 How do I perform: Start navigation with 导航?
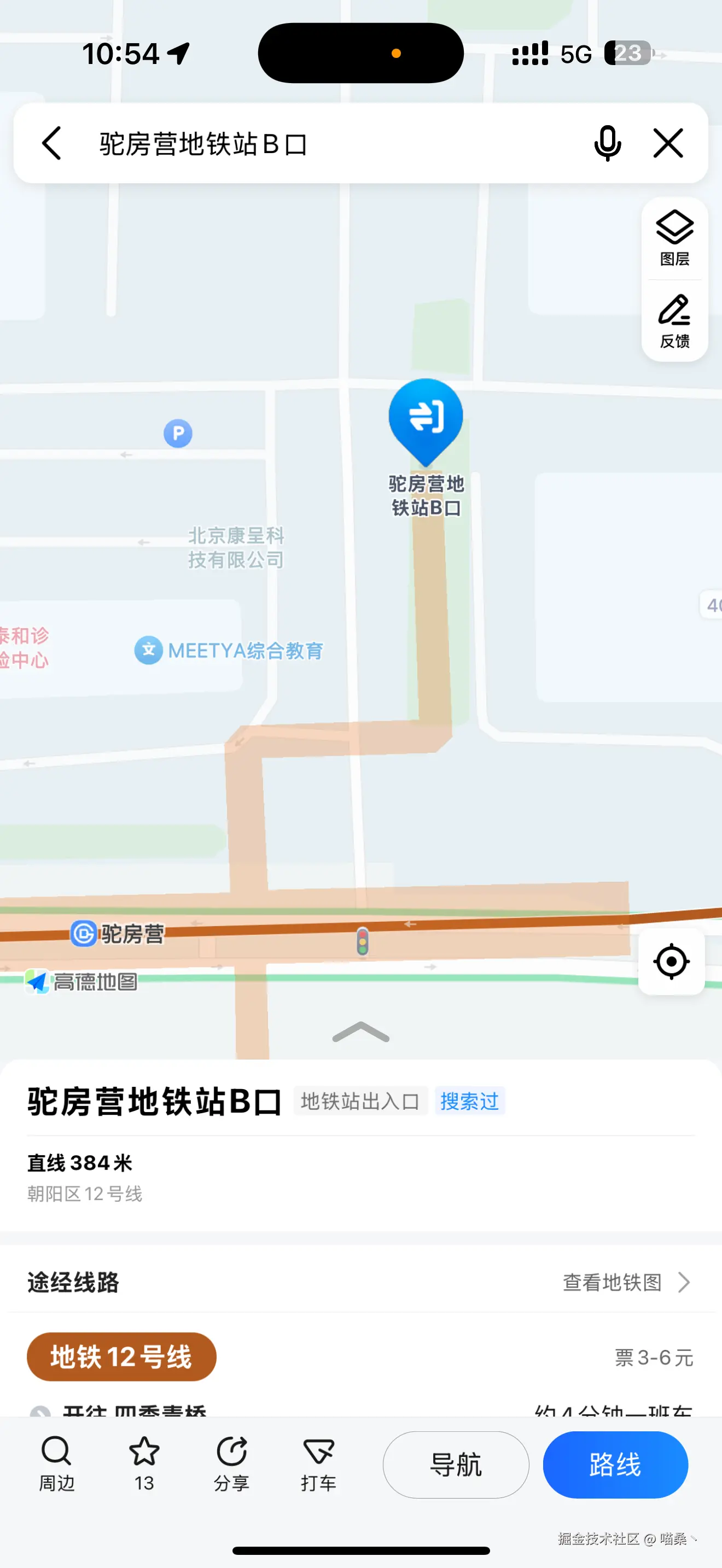pyautogui.click(x=456, y=1465)
